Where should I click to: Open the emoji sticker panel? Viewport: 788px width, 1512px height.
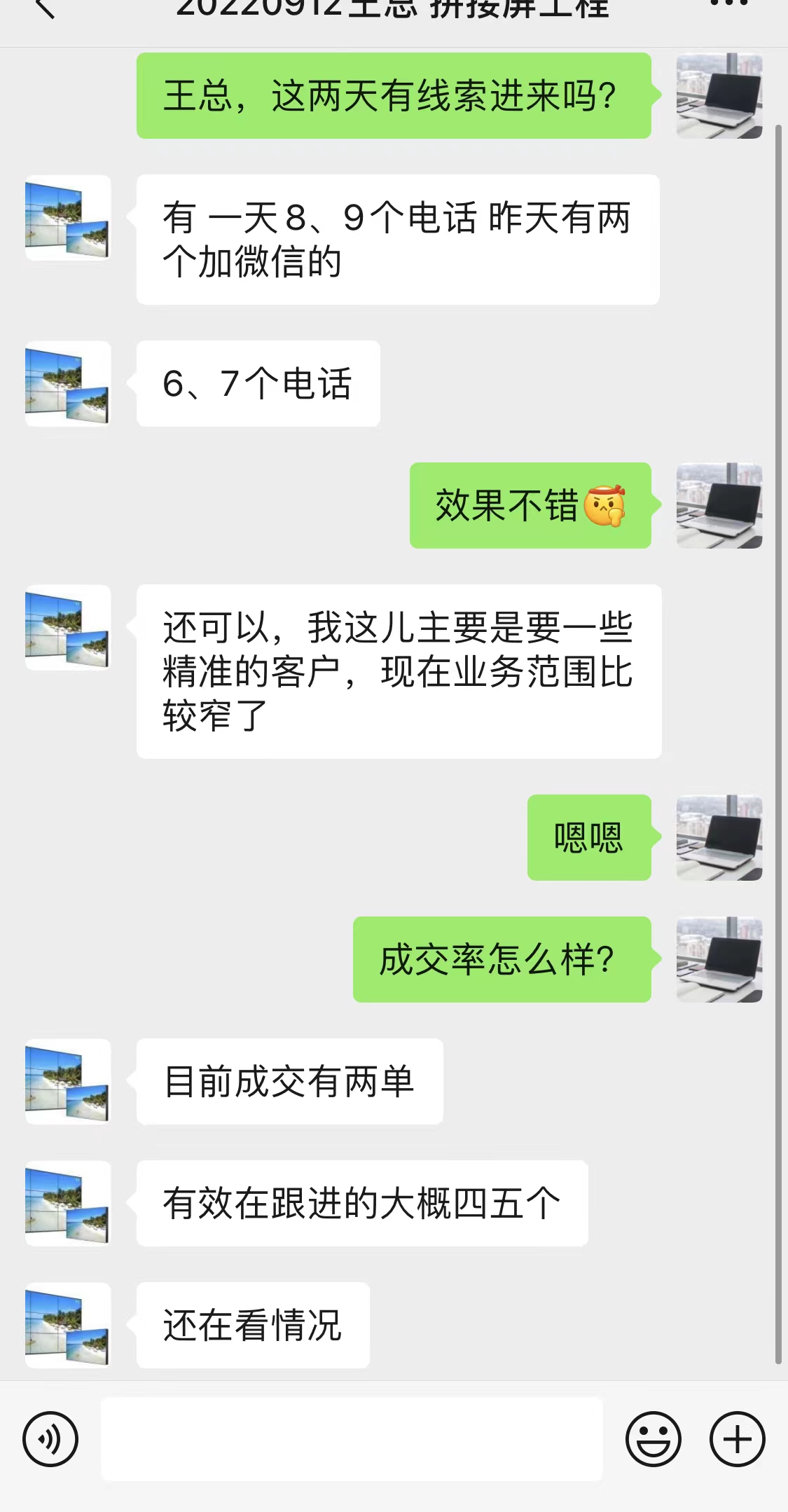pyautogui.click(x=653, y=1439)
